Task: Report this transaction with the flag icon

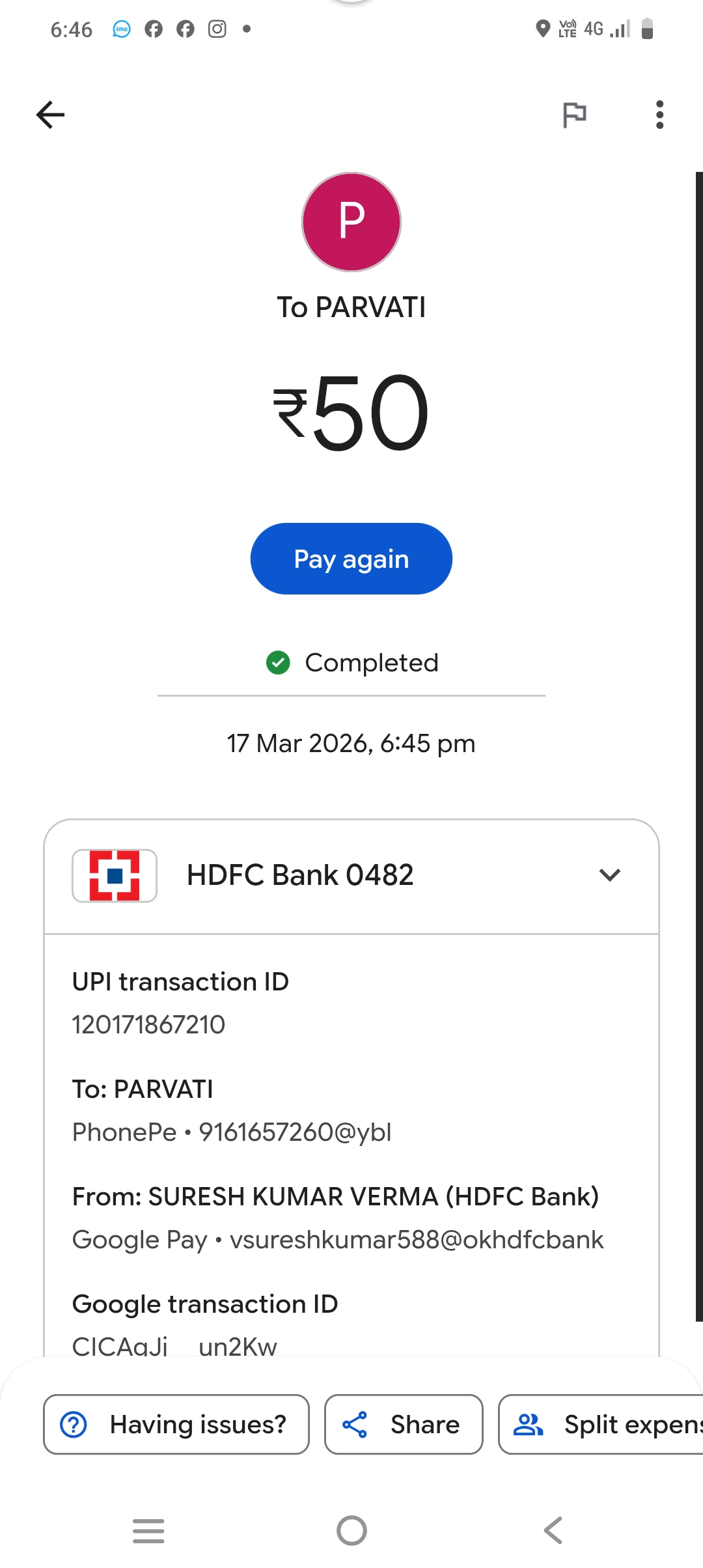Action: pos(574,115)
